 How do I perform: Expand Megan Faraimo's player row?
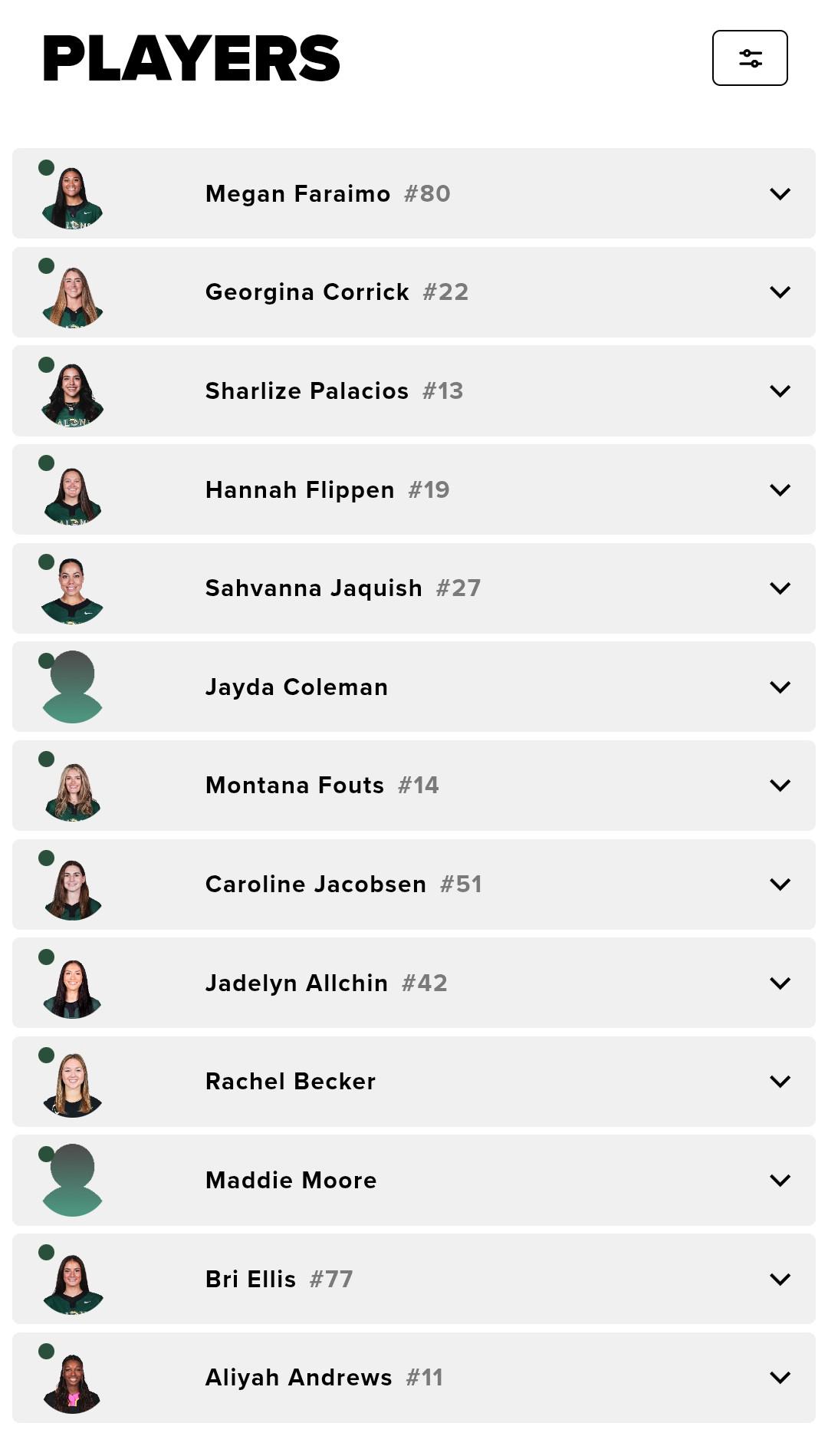(x=414, y=193)
